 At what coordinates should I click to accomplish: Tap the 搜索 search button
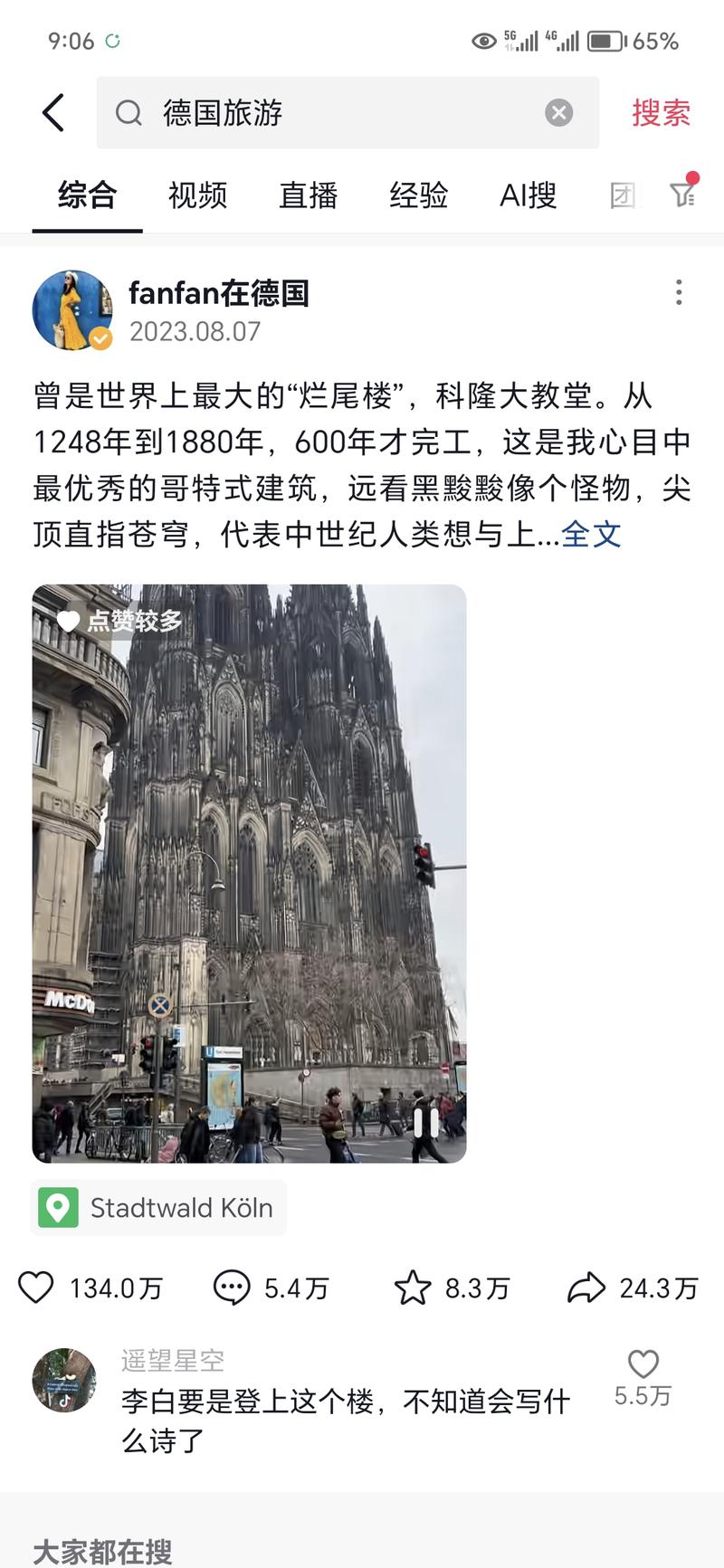661,112
